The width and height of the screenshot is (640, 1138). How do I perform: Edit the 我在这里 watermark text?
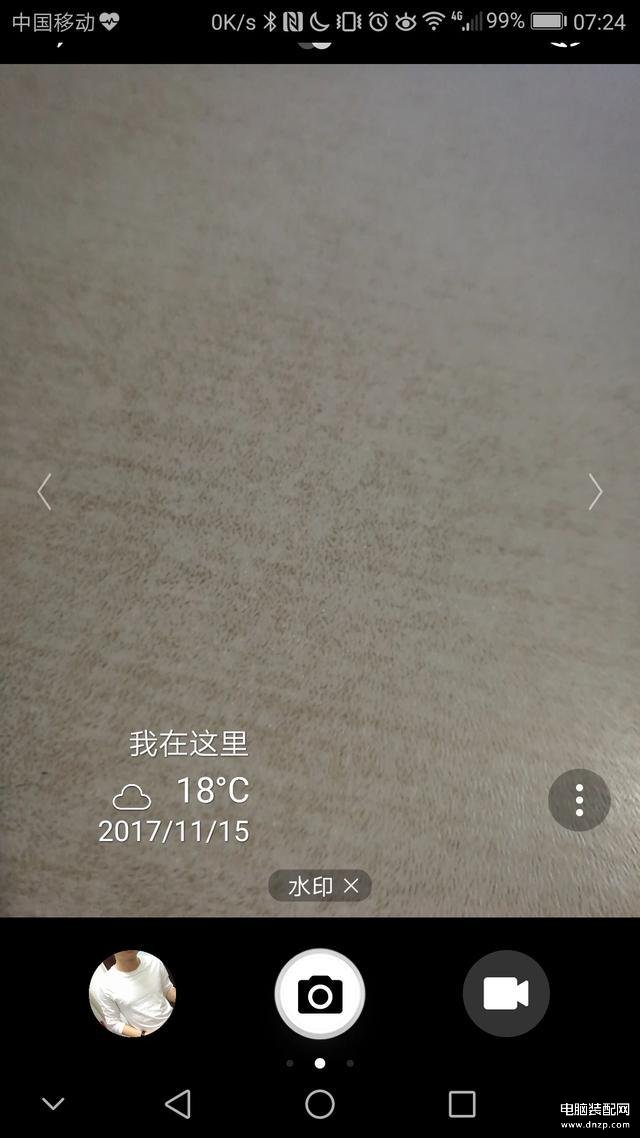pos(188,744)
